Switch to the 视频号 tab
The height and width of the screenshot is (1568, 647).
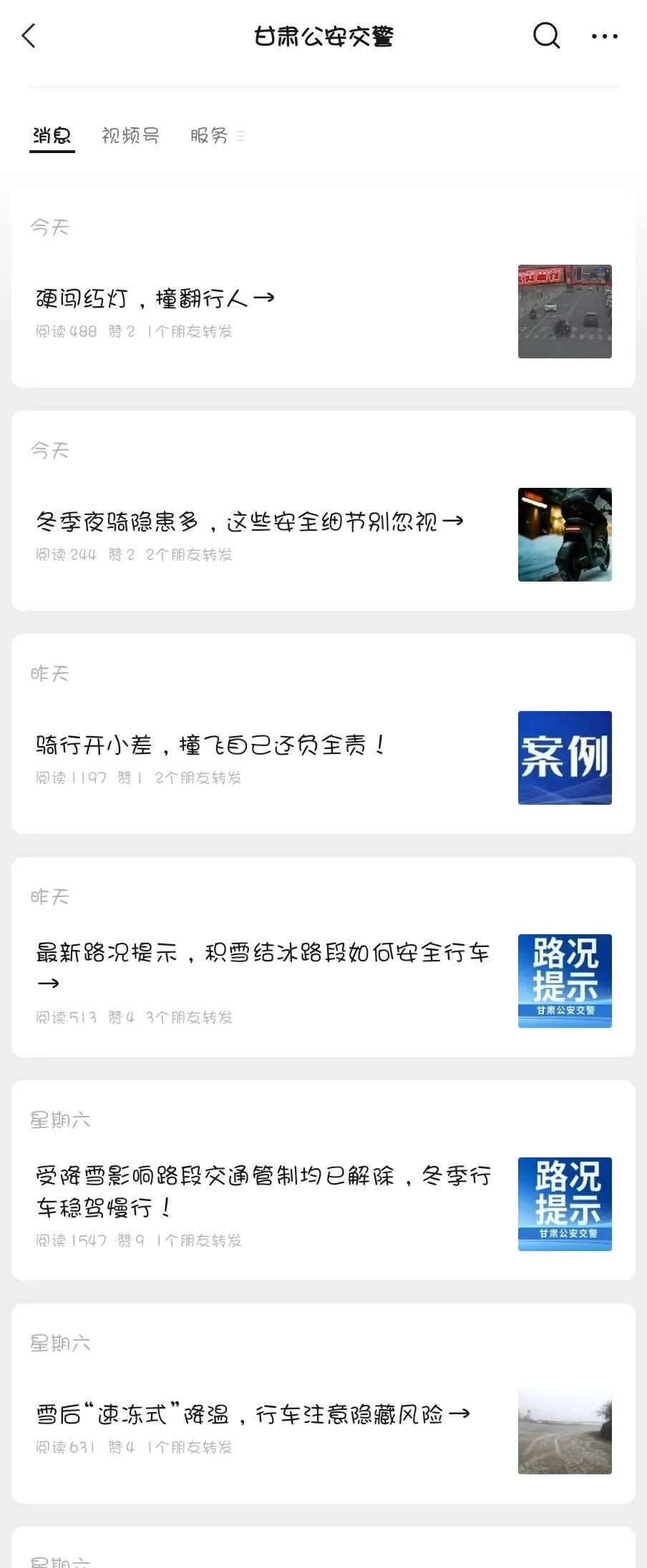[131, 136]
